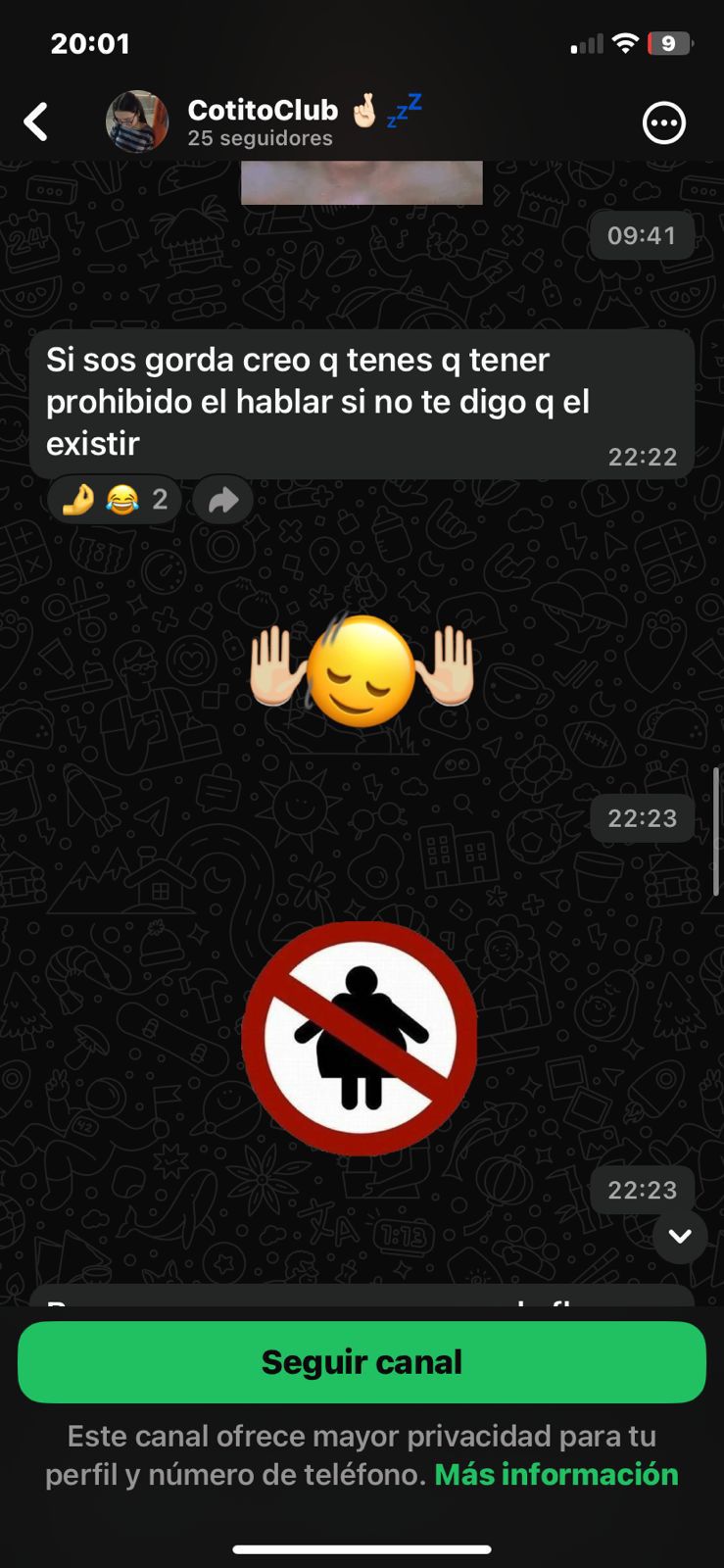
Task: Go back from the CotitoClub channel
Action: click(36, 122)
